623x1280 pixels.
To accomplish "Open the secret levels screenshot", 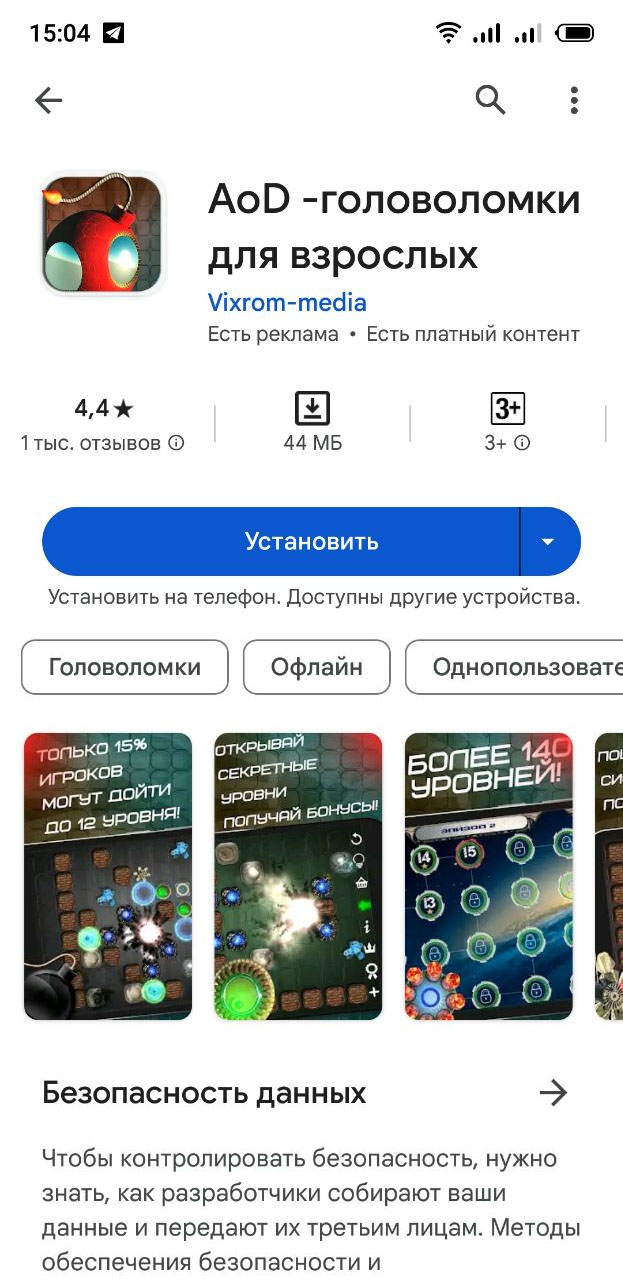I will click(x=298, y=876).
